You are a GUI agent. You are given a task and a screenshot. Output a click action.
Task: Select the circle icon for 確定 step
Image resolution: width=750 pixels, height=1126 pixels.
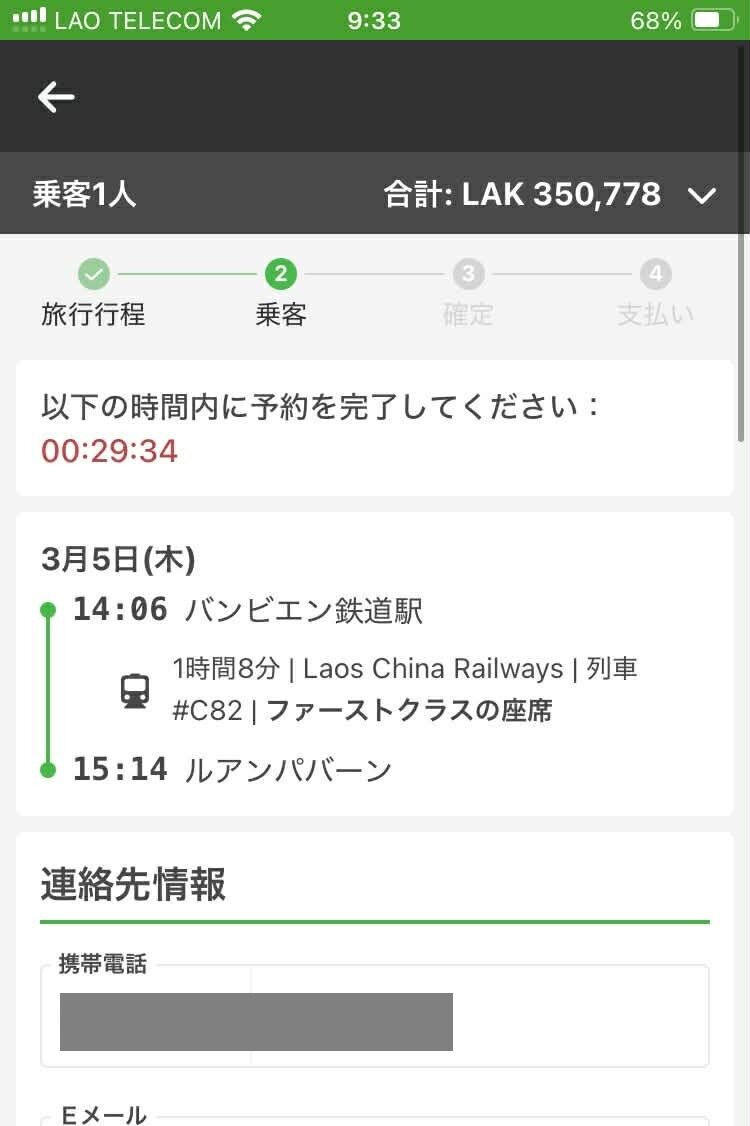click(467, 274)
